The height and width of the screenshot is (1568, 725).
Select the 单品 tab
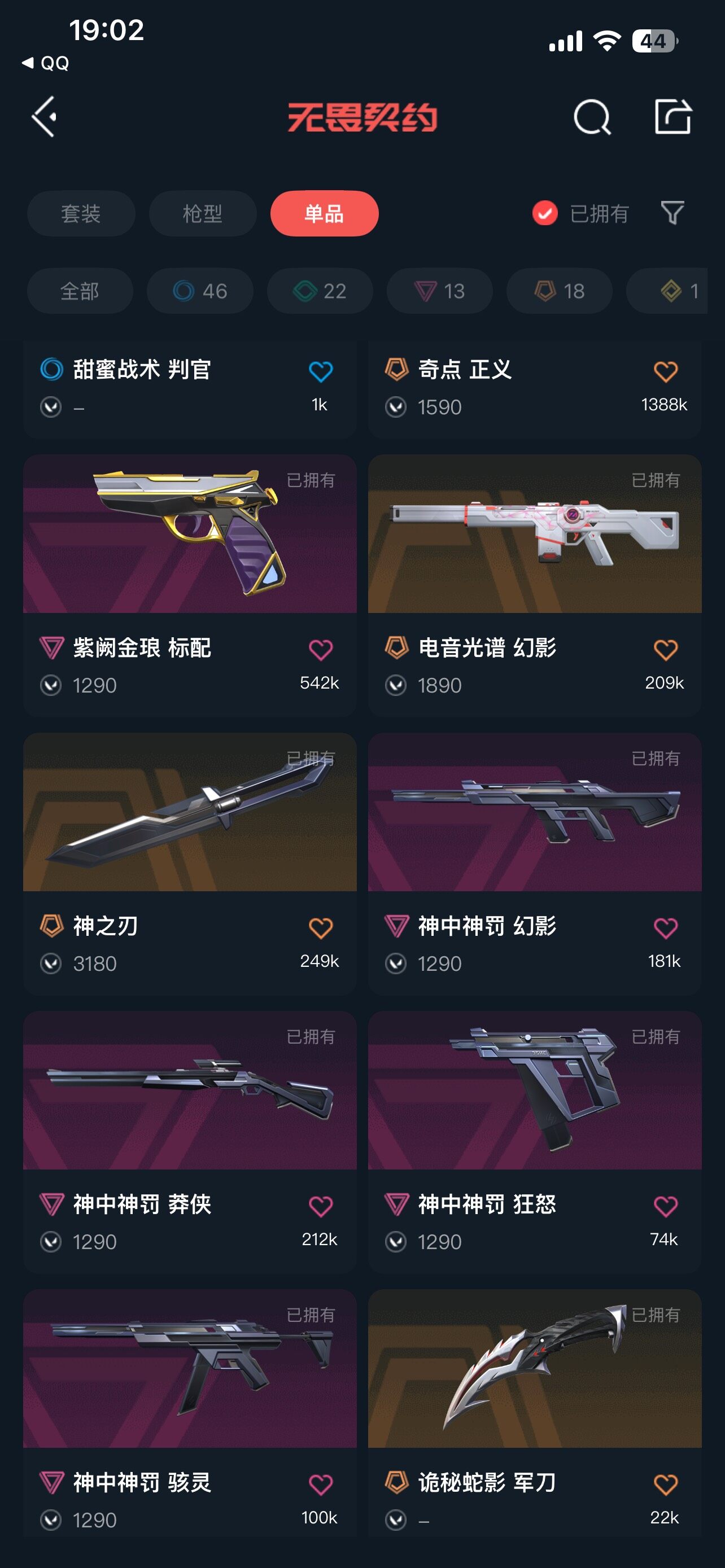(x=325, y=214)
